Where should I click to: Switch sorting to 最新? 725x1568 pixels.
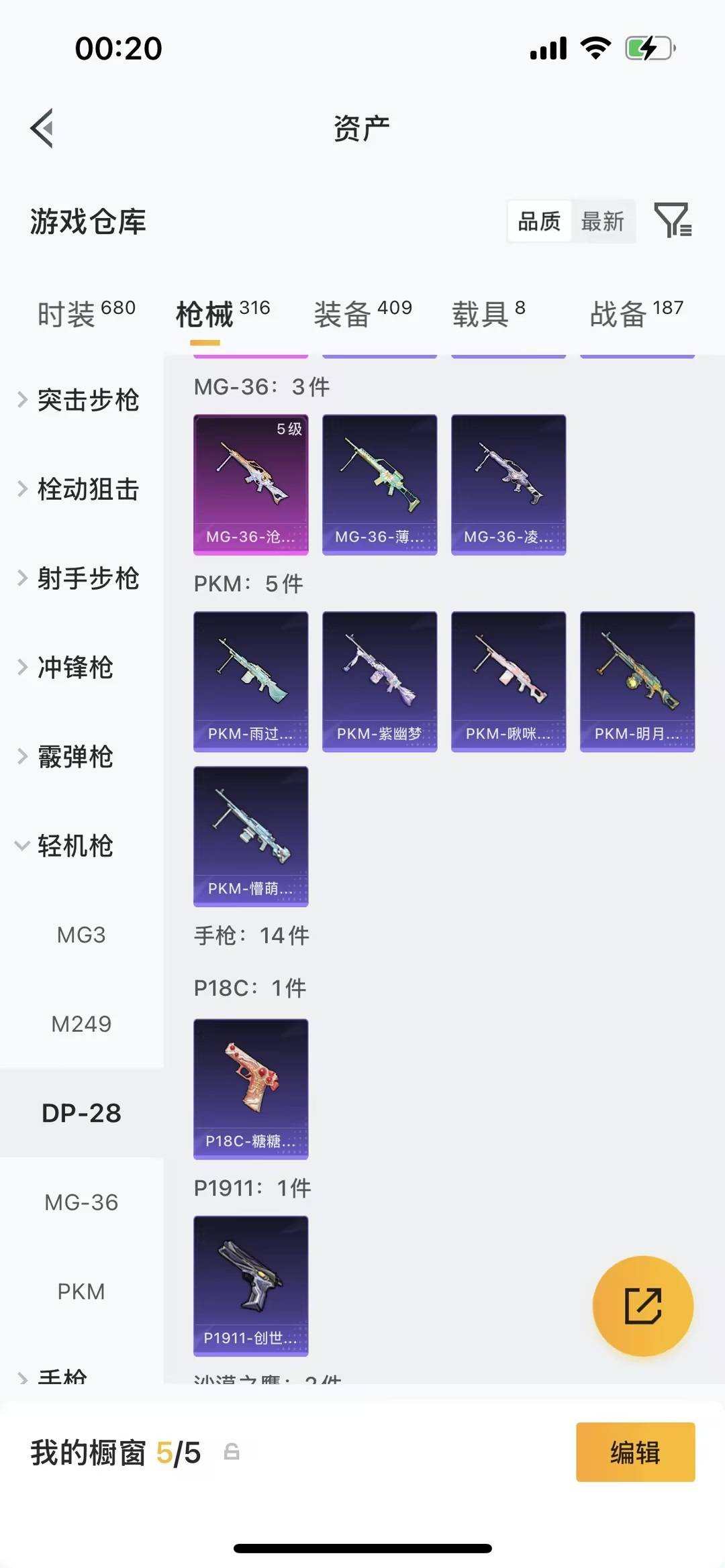click(603, 221)
